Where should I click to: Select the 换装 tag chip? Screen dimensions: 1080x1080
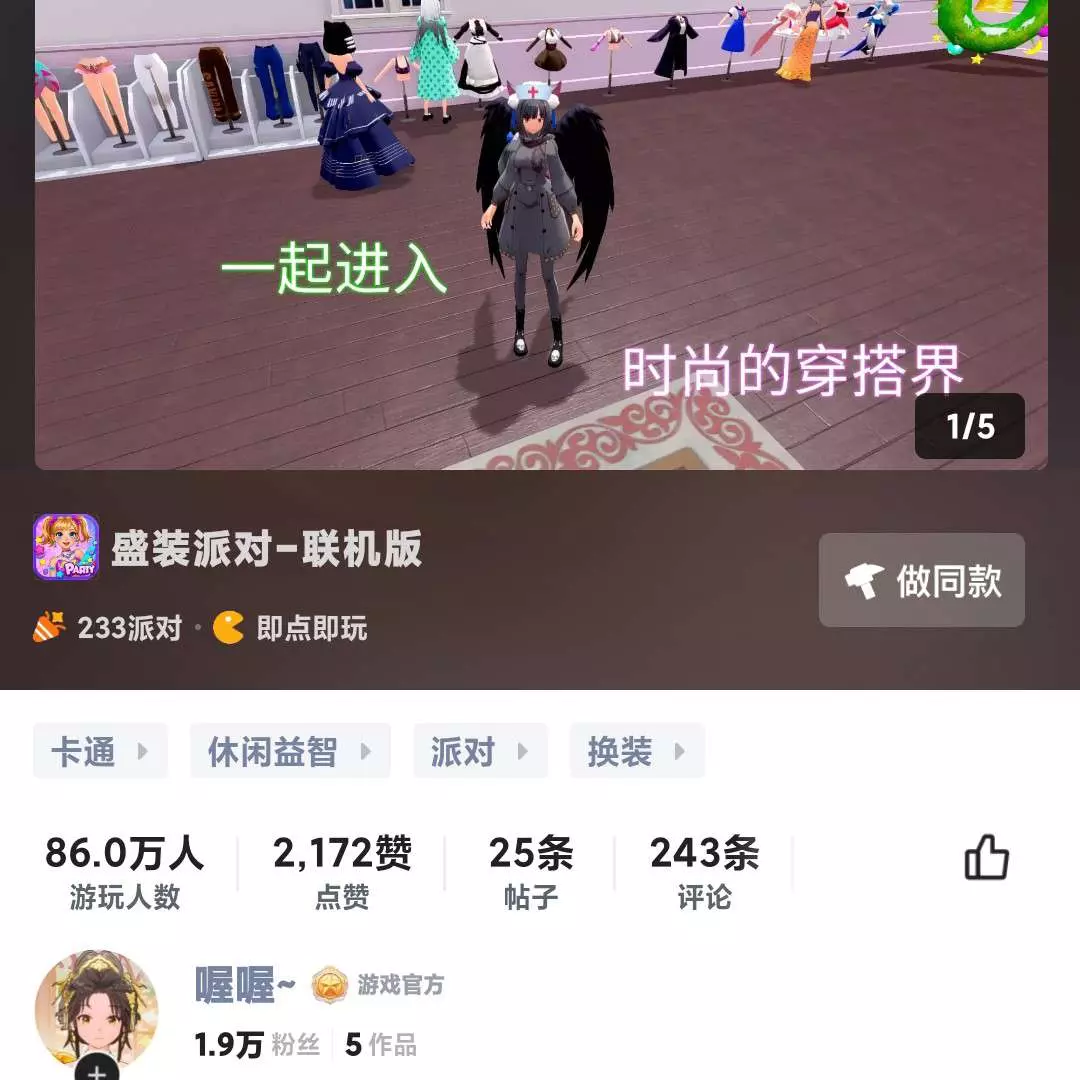coord(637,751)
